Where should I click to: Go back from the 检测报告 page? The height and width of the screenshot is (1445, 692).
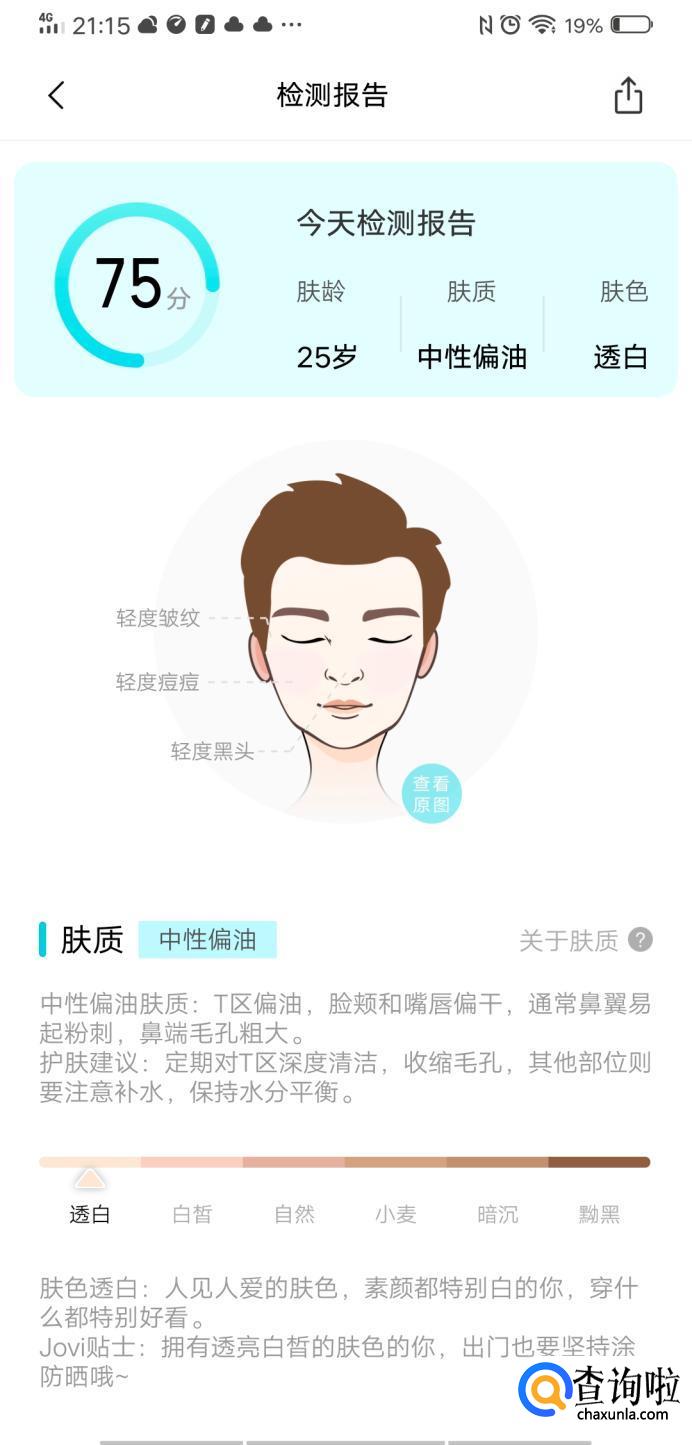coord(56,95)
